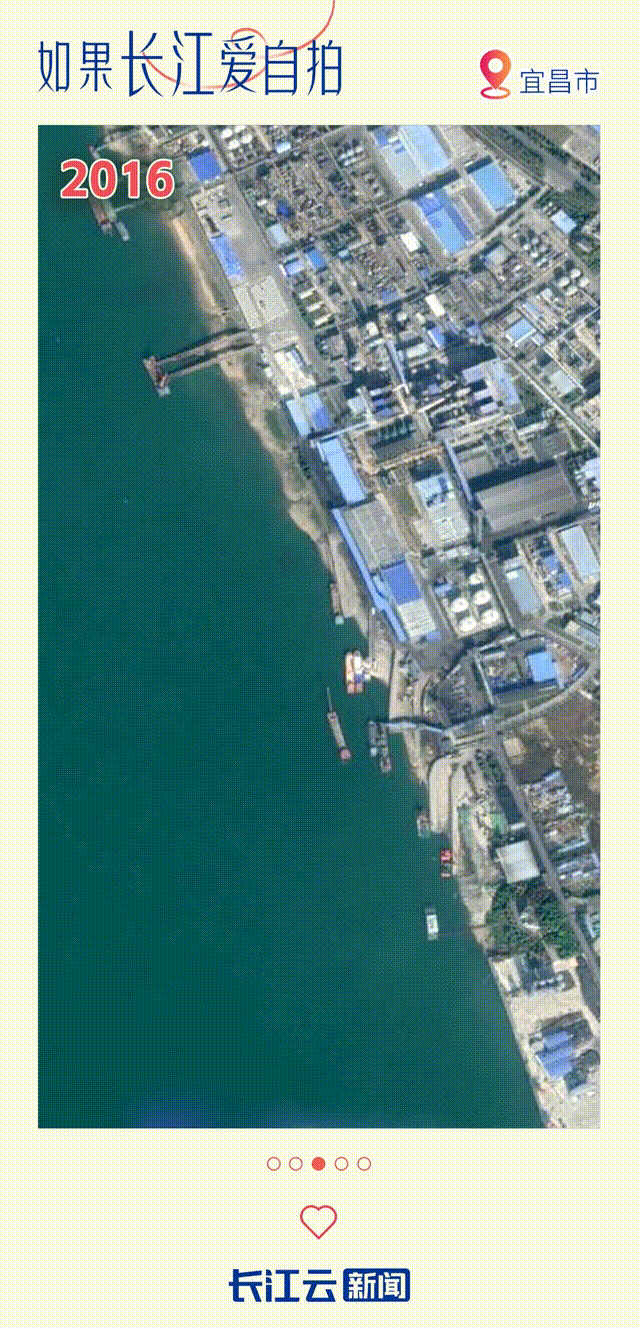640x1328 pixels.
Task: Like this page with the heart icon
Action: point(319,1221)
